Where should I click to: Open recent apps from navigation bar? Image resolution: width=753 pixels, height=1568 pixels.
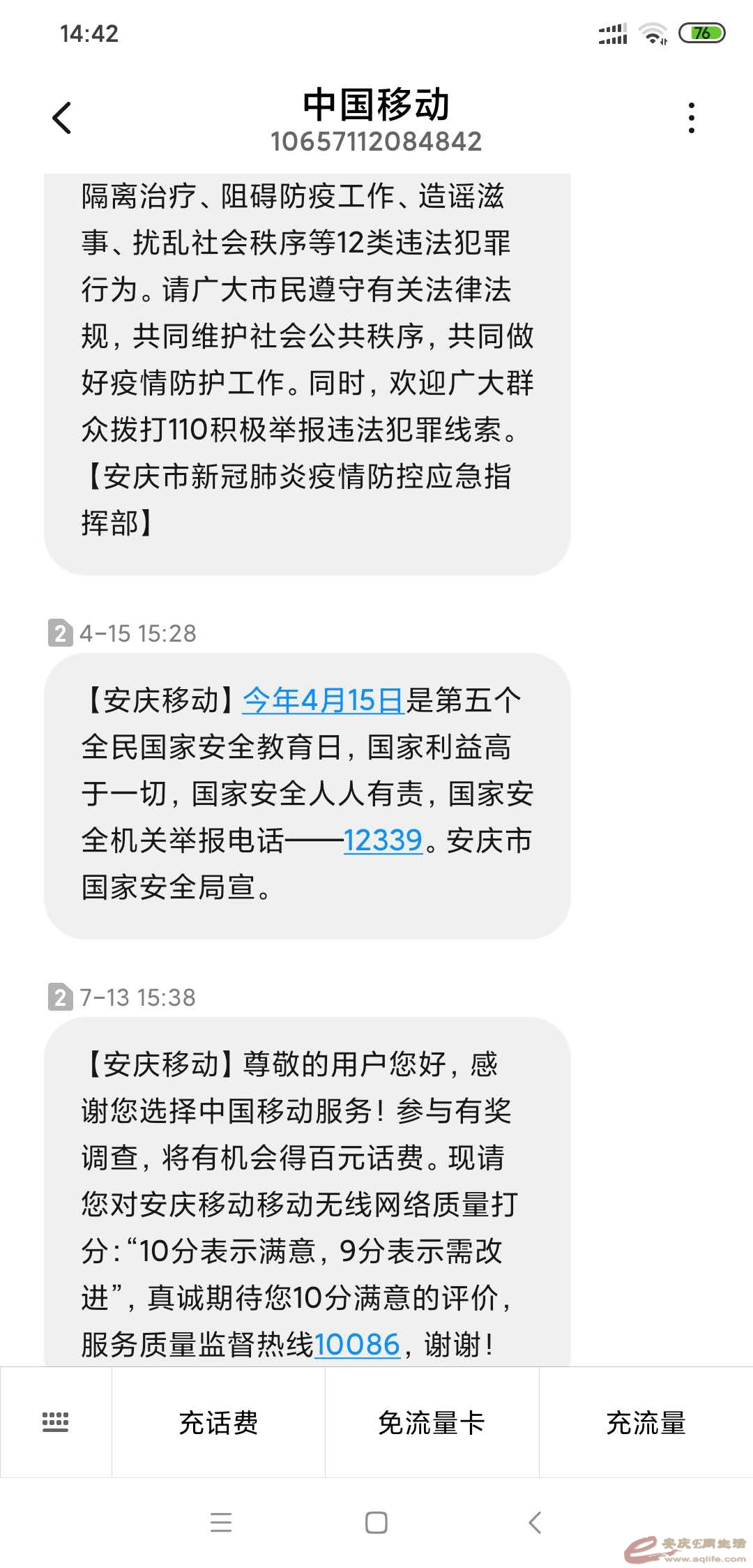tap(221, 1522)
